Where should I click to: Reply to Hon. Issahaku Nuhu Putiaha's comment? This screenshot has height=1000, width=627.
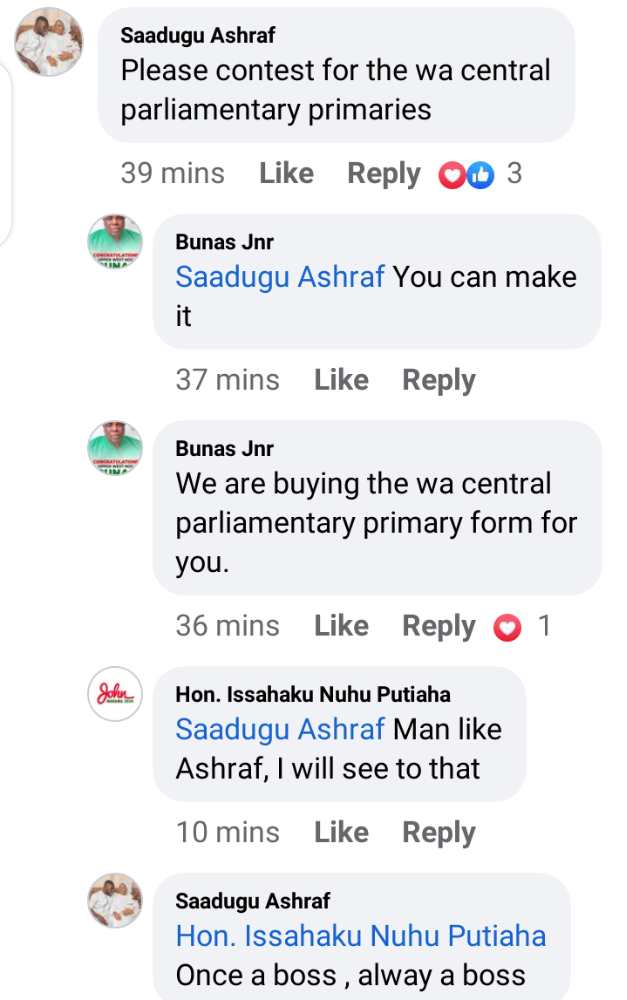click(438, 832)
